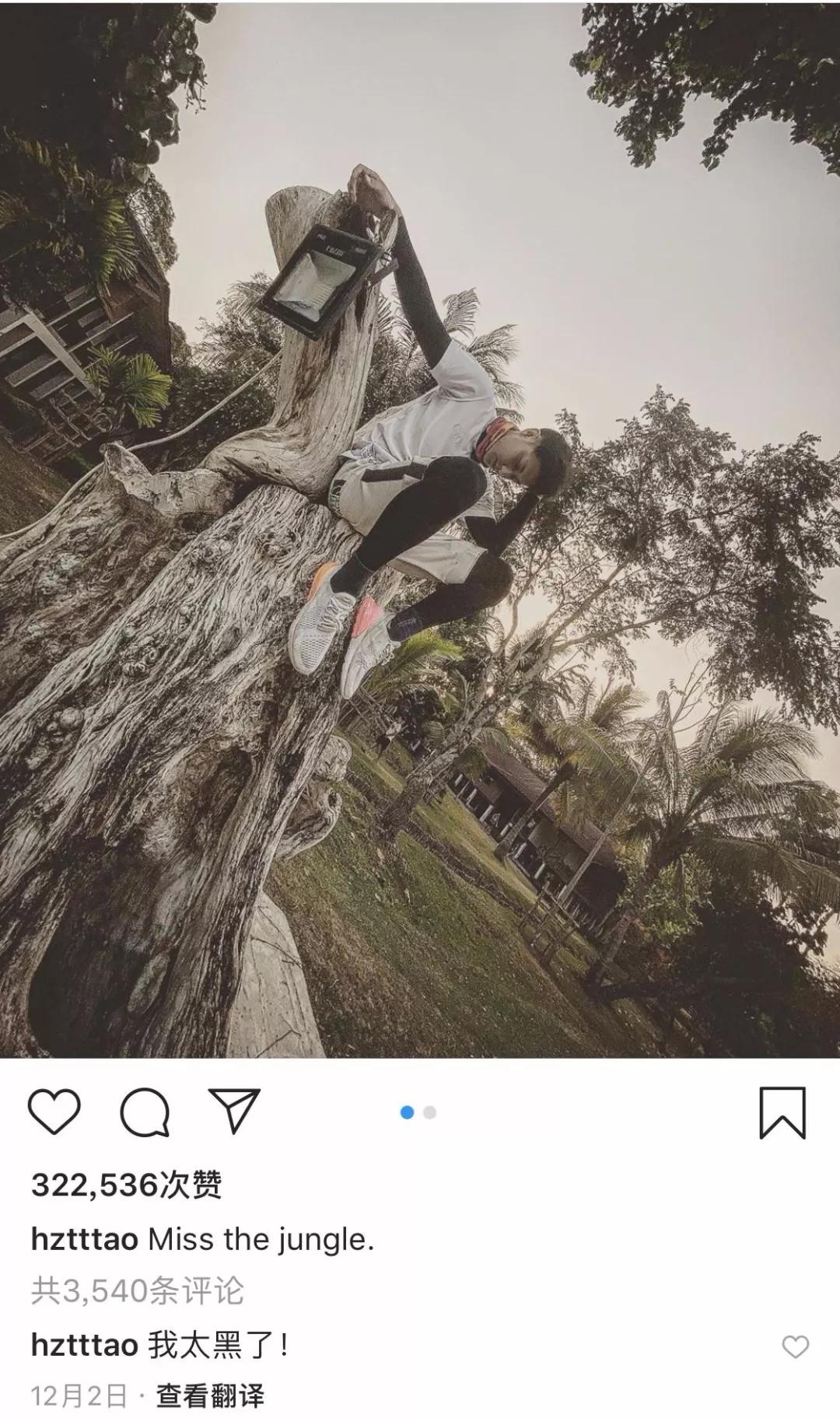Viewport: 840px width, 1418px height.
Task: View the 322,536 likes list
Action: [127, 1185]
